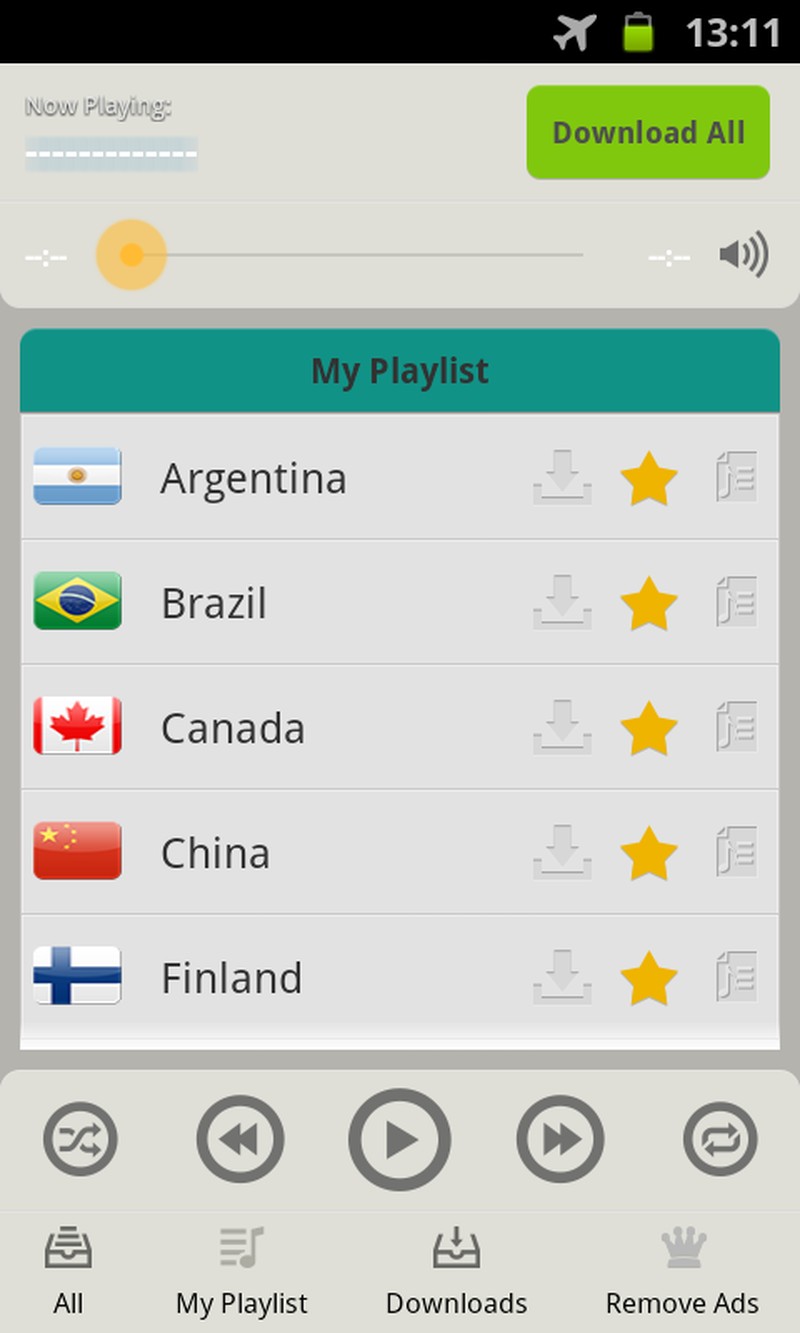Screen dimensions: 800x1333
Task: Mute with the volume speaker icon
Action: click(743, 255)
